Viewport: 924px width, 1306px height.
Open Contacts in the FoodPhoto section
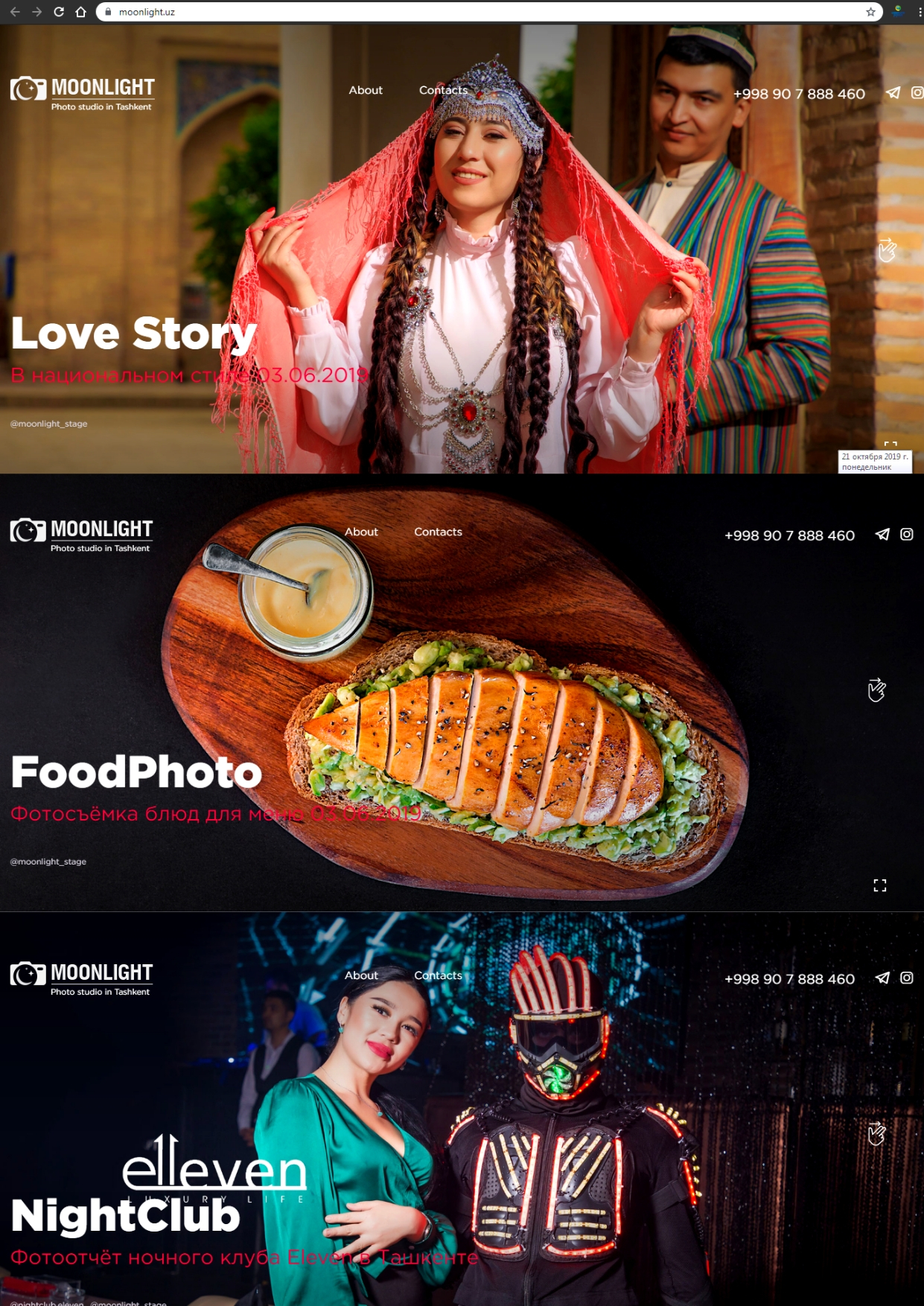438,532
